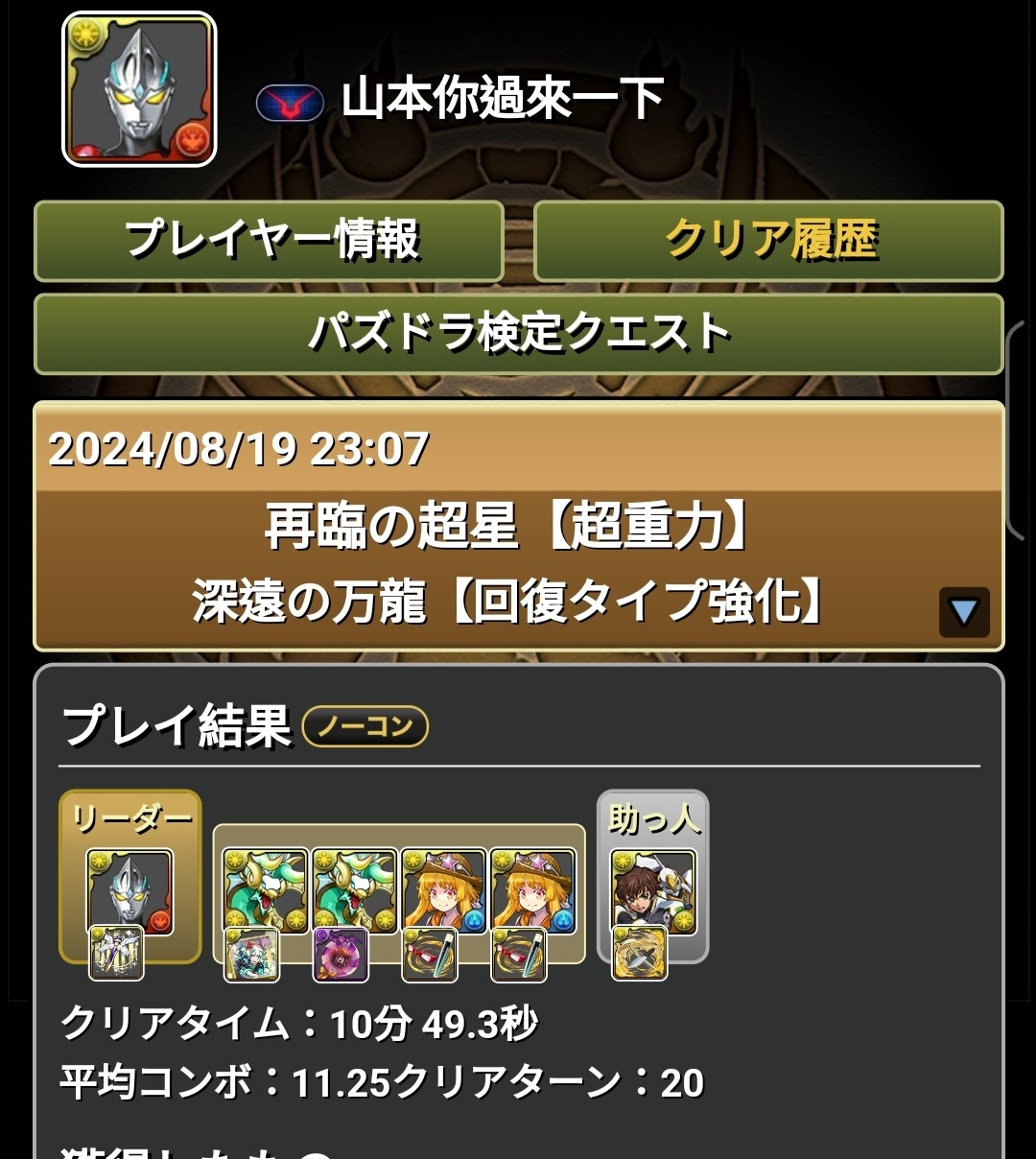View the leader monster in team

coord(129,892)
